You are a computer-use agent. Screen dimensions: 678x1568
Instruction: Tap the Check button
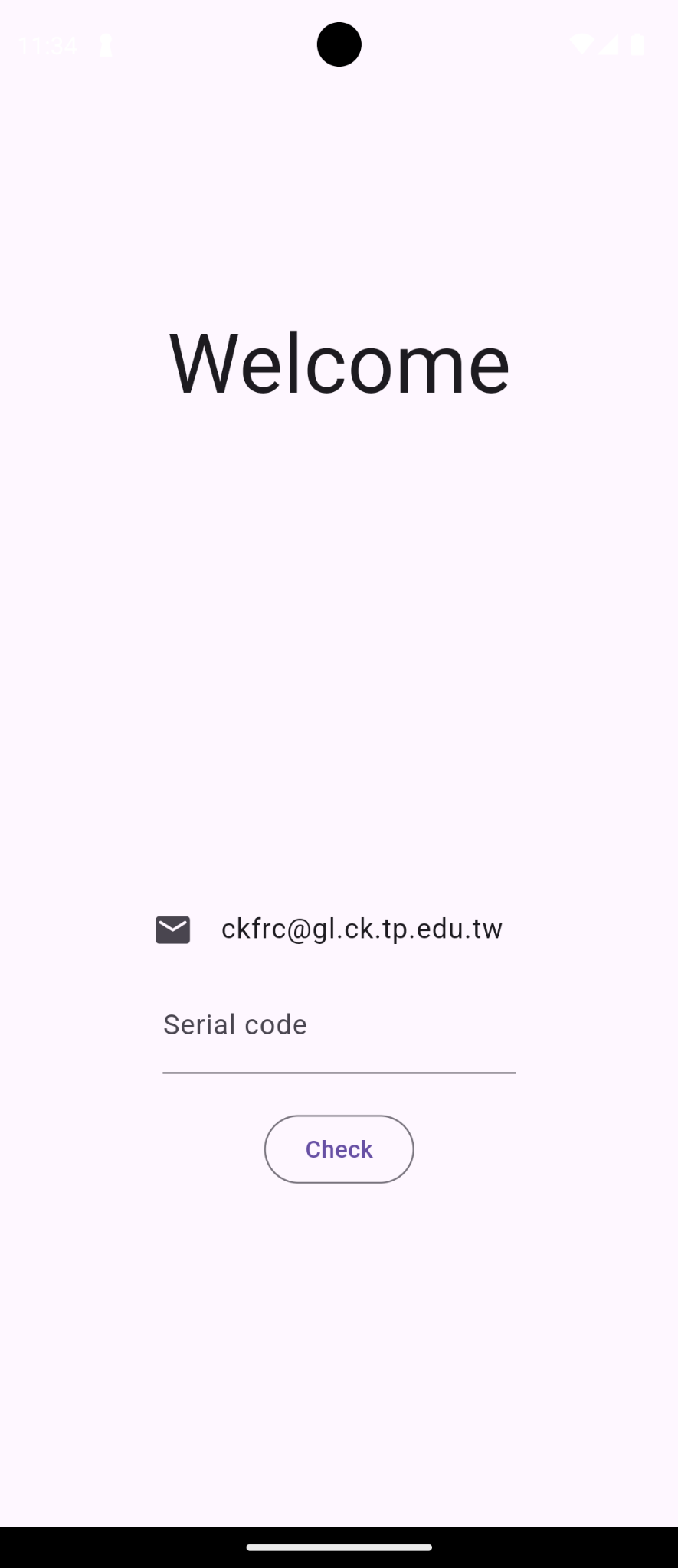[x=339, y=1148]
